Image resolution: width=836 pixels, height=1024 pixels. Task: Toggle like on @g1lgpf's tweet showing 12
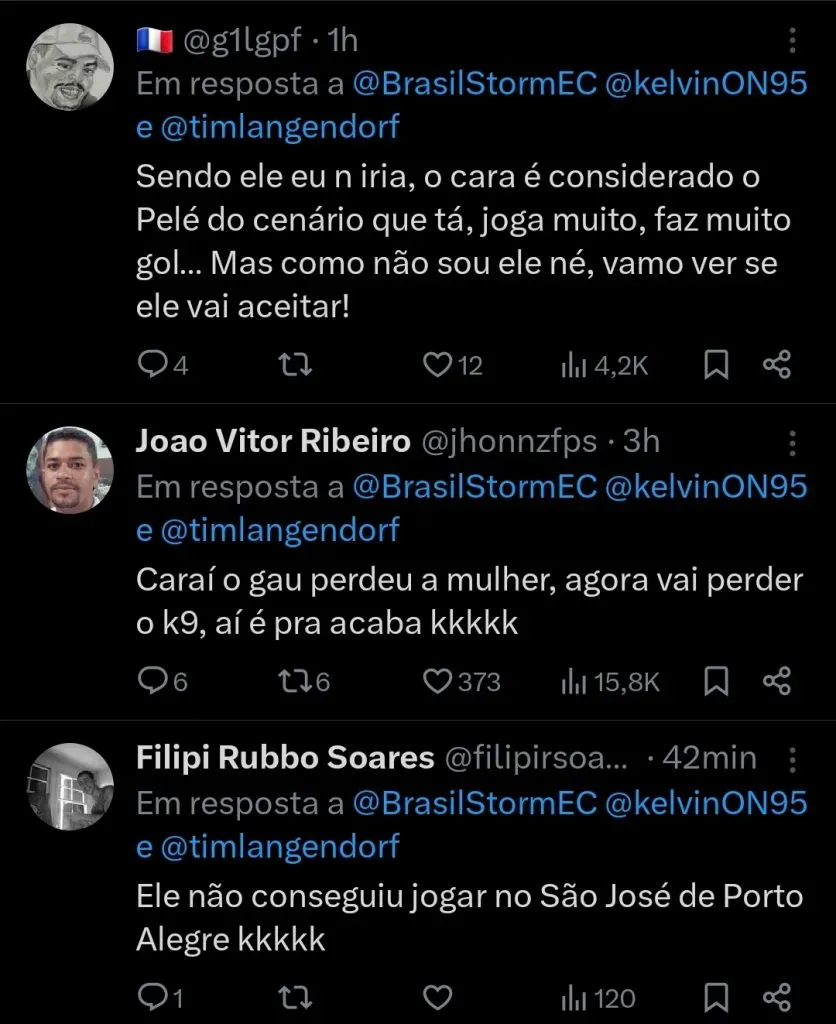coord(440,364)
